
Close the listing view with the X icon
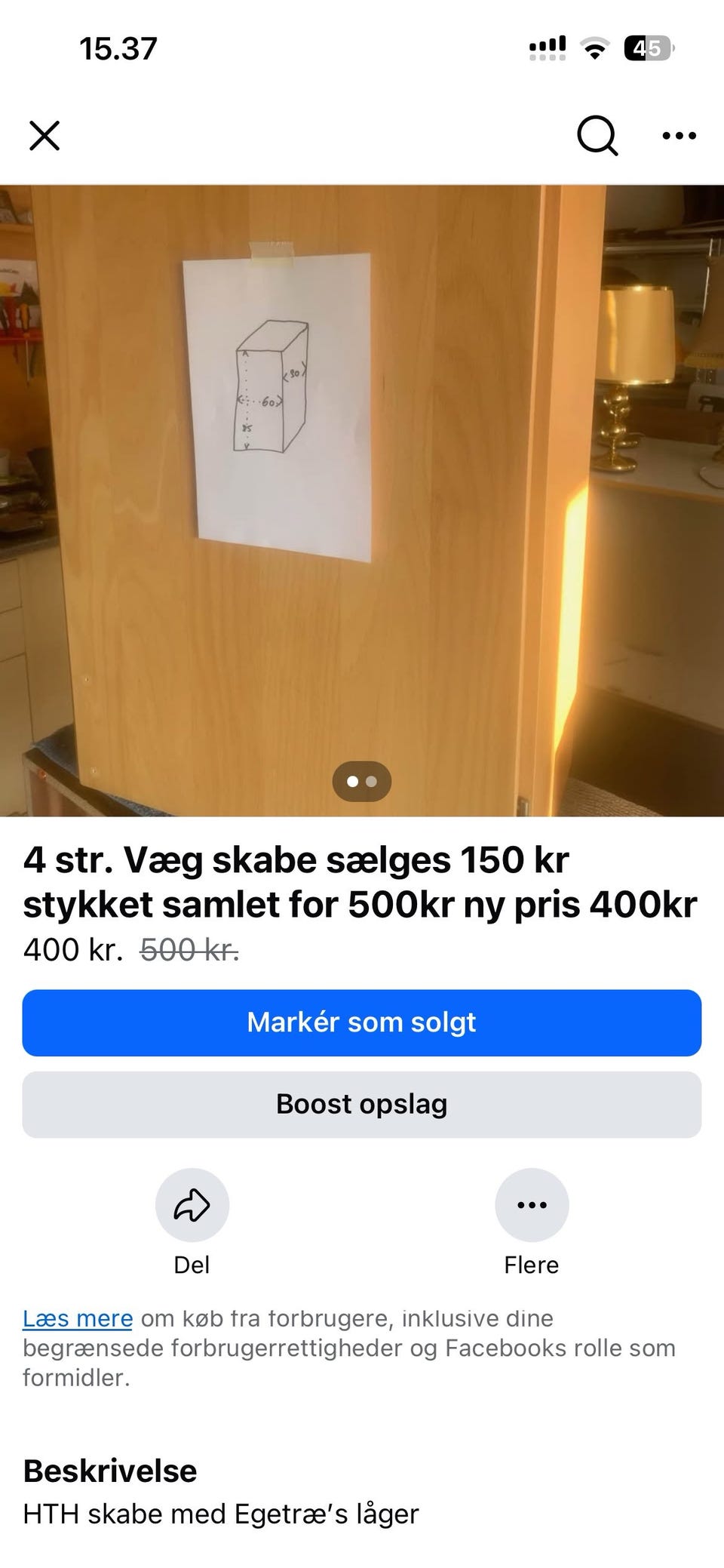45,136
